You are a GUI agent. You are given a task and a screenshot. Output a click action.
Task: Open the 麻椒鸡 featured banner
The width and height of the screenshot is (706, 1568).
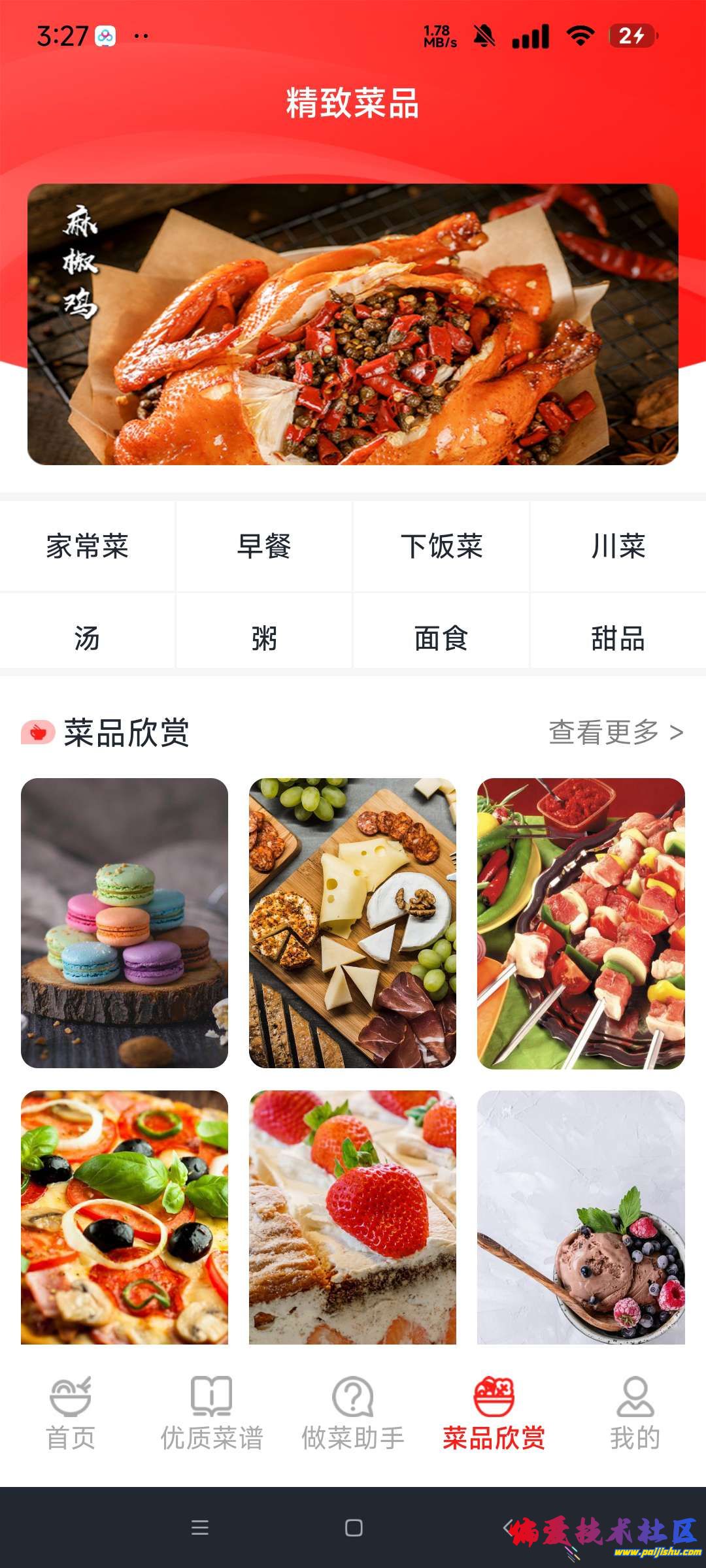coord(353,325)
